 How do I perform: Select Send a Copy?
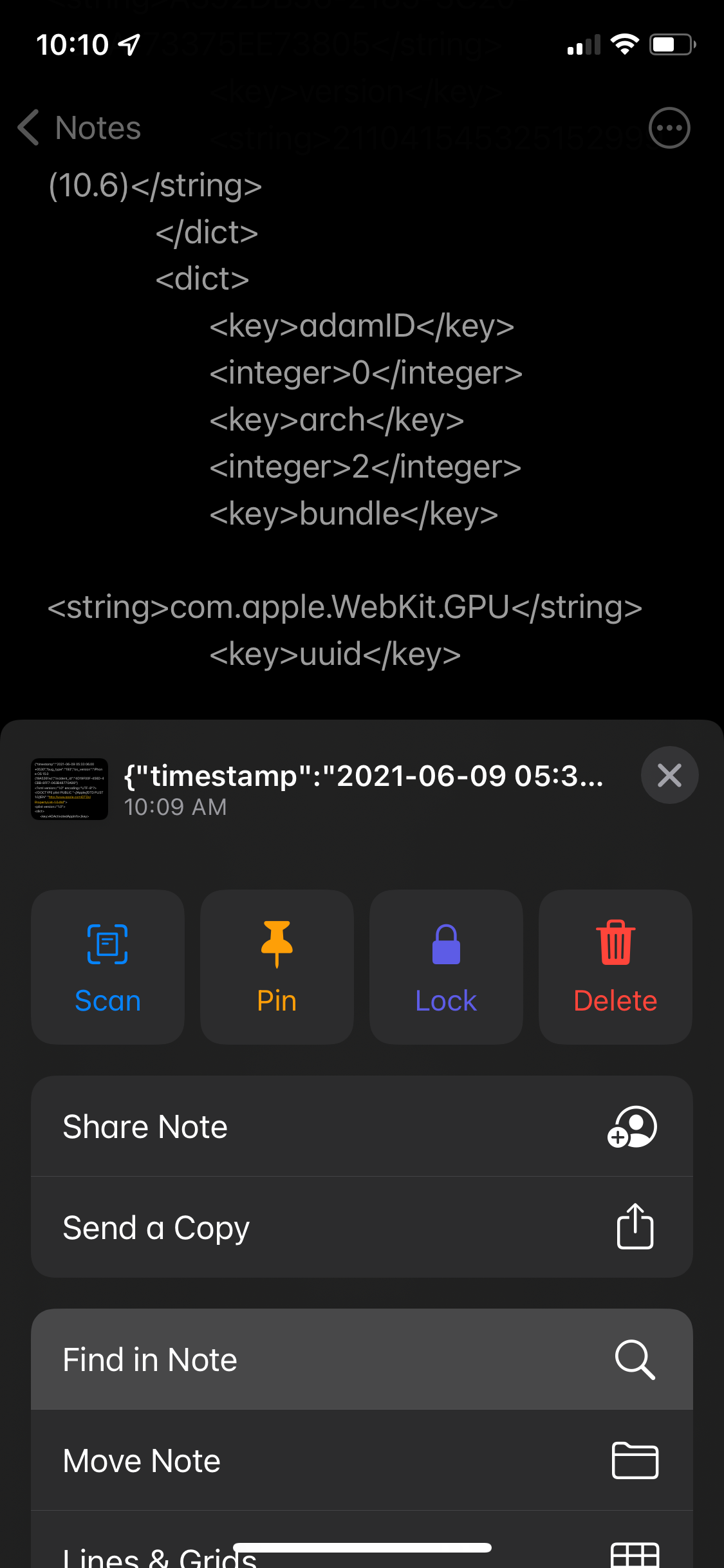[x=362, y=1227]
